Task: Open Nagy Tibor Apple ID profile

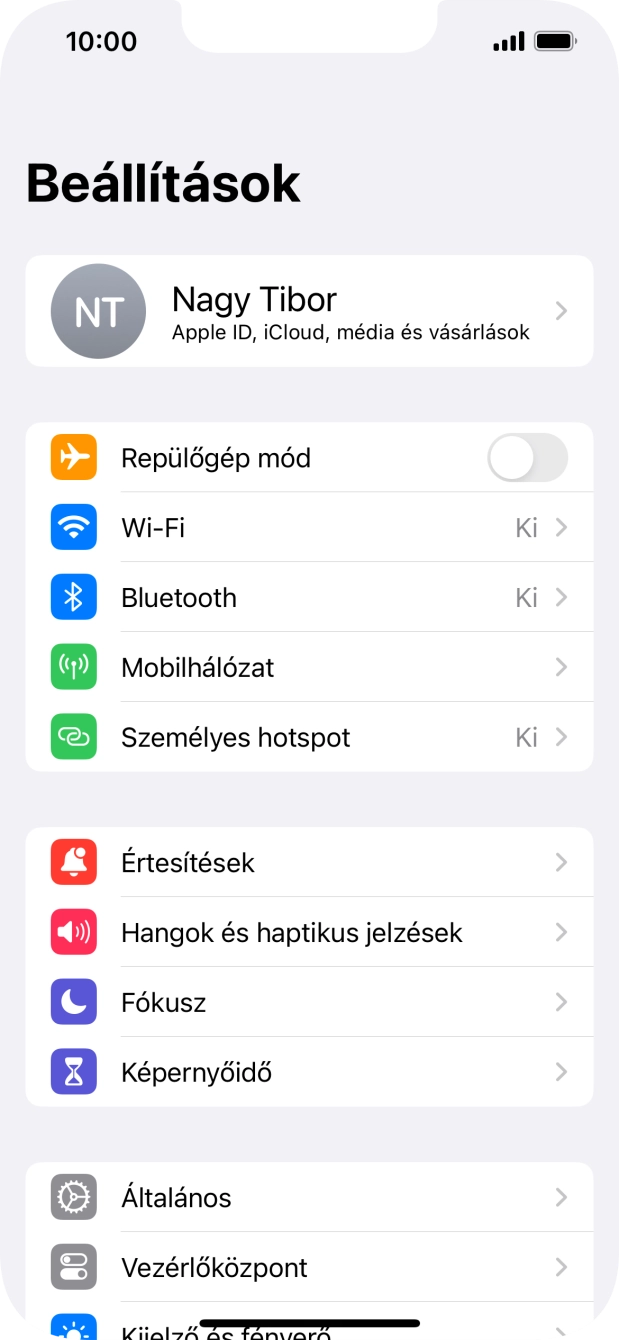Action: pos(309,311)
